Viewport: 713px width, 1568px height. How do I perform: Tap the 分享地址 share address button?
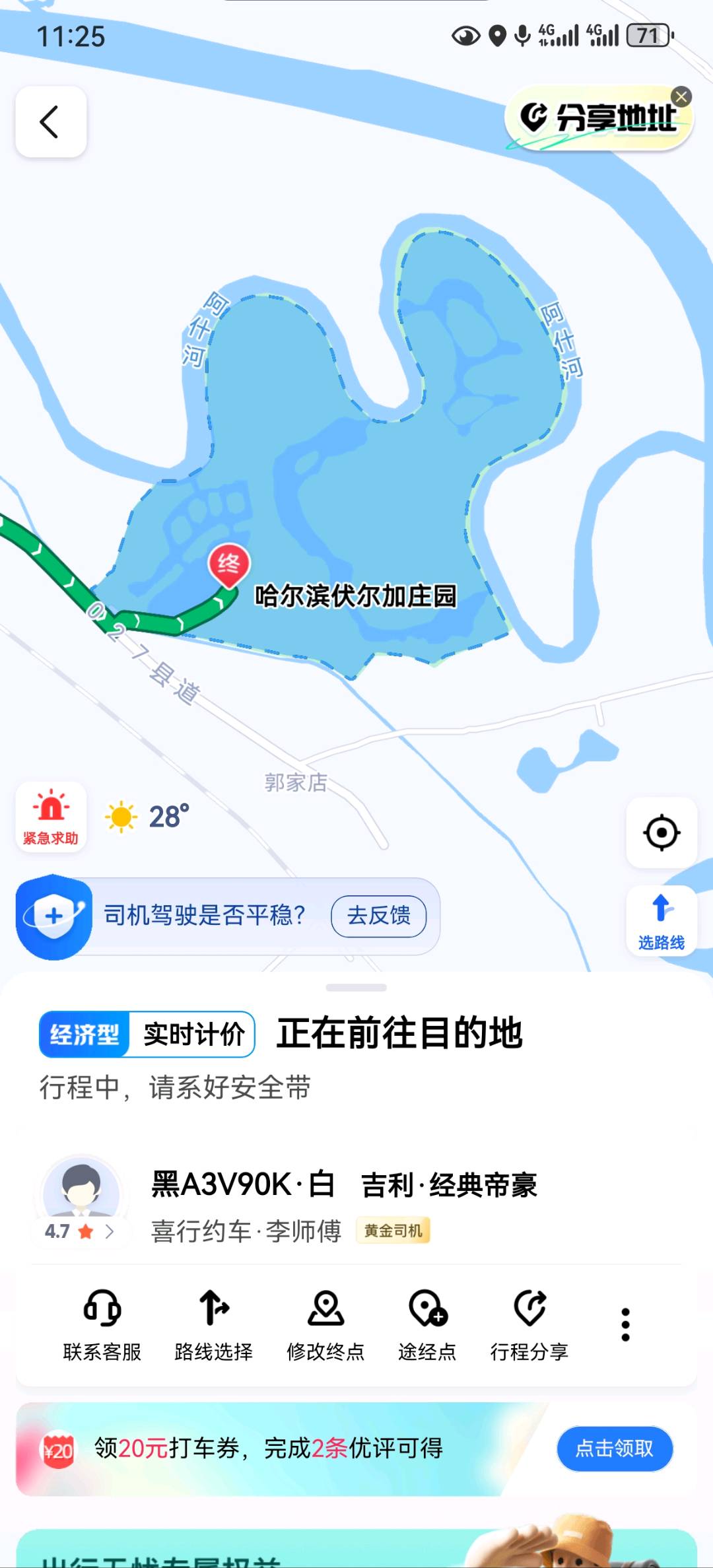pos(597,119)
